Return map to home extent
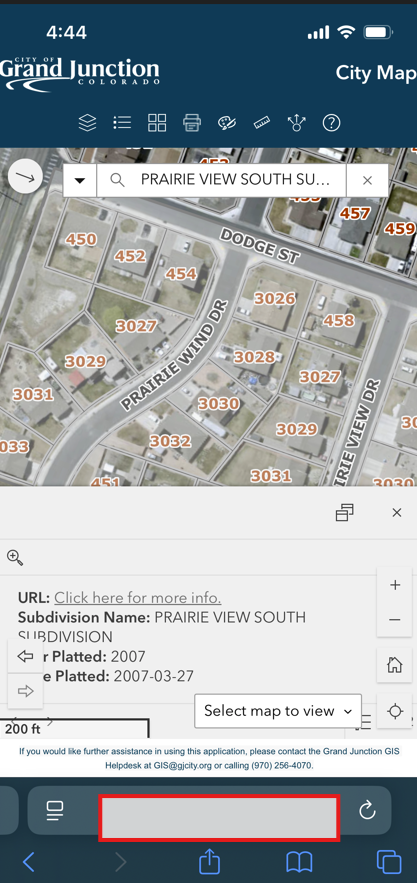Viewport: 417px width, 883px height. click(x=395, y=665)
